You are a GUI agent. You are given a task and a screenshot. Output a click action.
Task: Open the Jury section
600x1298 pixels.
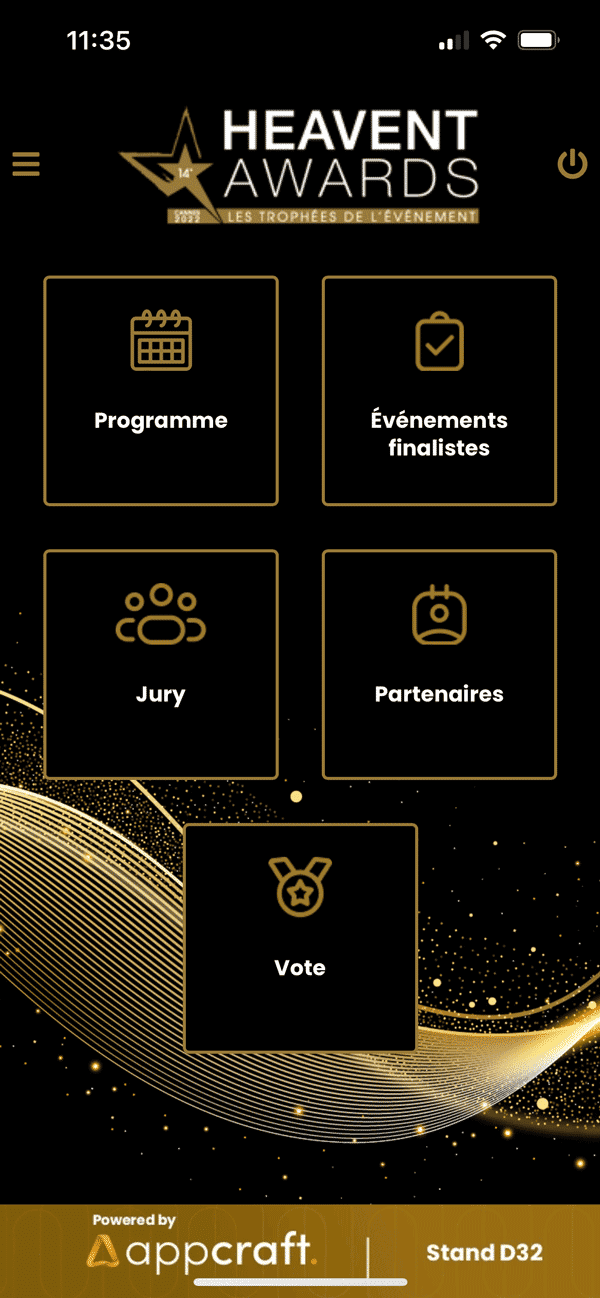tap(161, 664)
